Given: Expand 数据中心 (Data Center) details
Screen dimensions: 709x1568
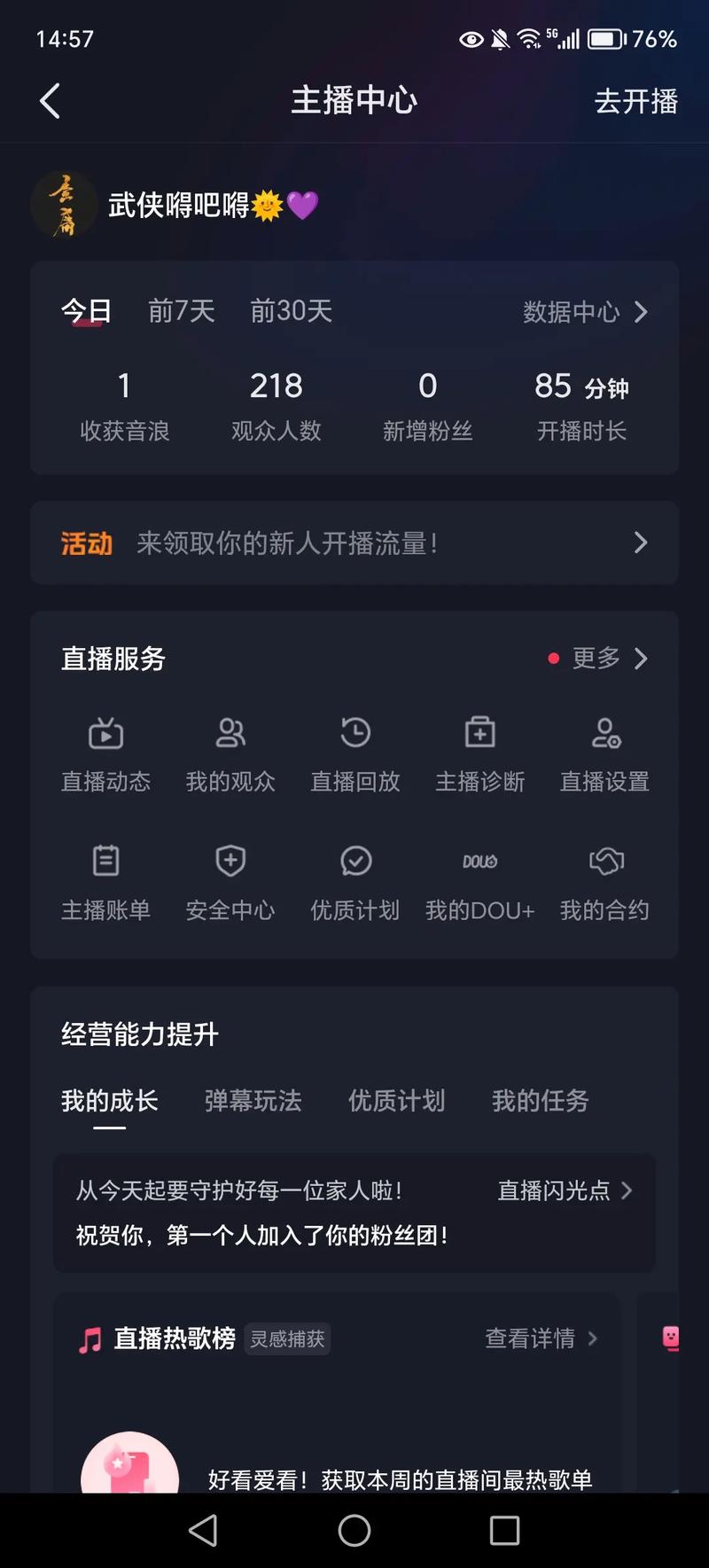Looking at the screenshot, I should [x=585, y=312].
